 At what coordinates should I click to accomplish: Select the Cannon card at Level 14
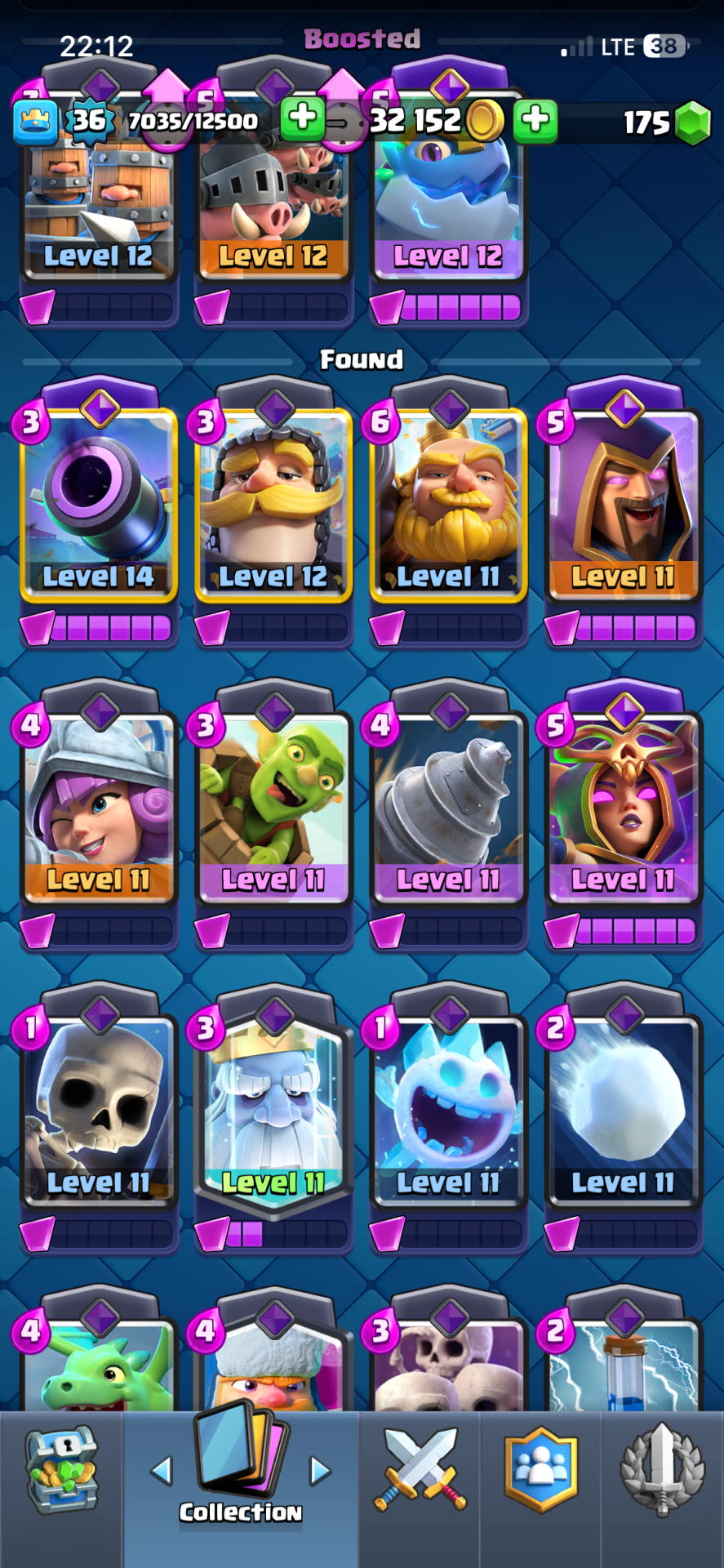99,506
